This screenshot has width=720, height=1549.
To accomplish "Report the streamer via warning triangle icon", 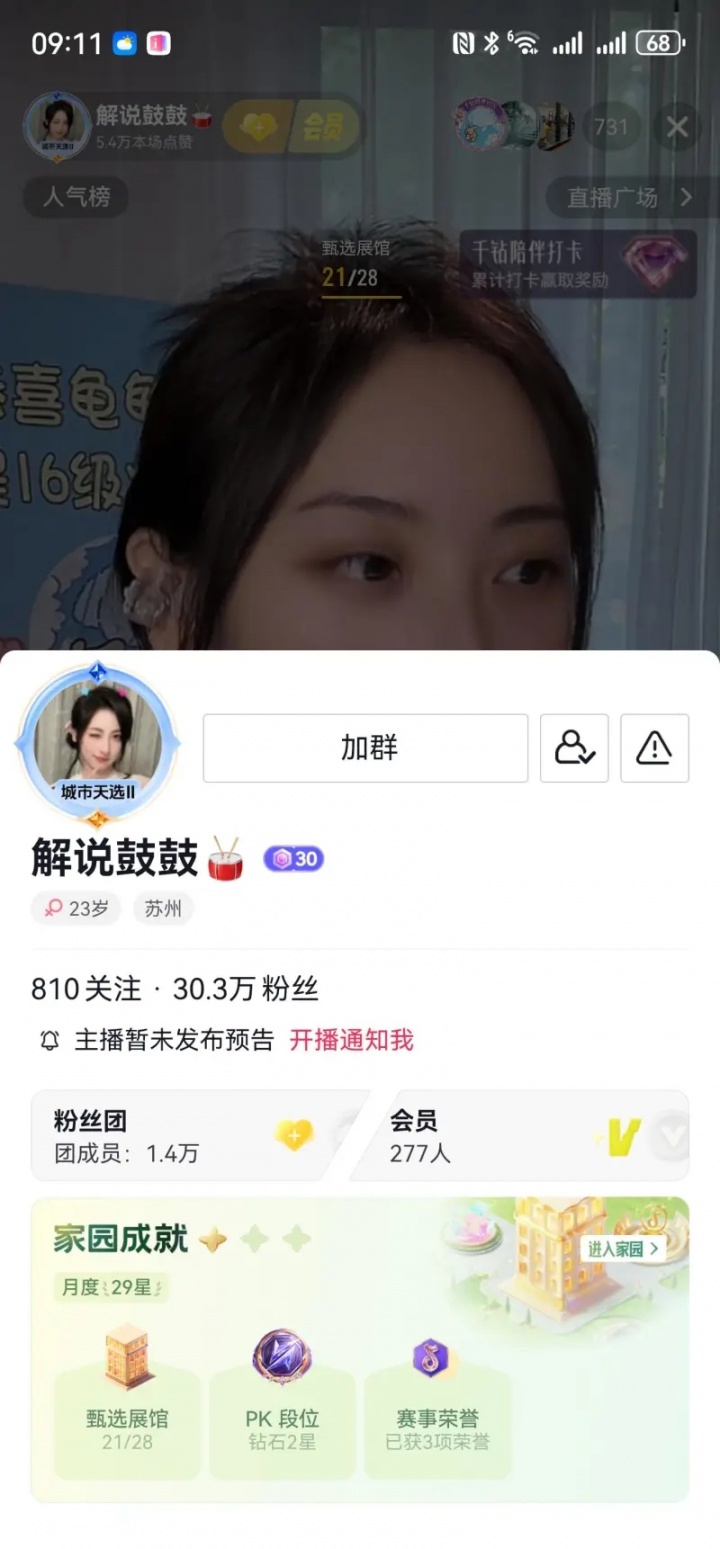I will click(x=654, y=748).
